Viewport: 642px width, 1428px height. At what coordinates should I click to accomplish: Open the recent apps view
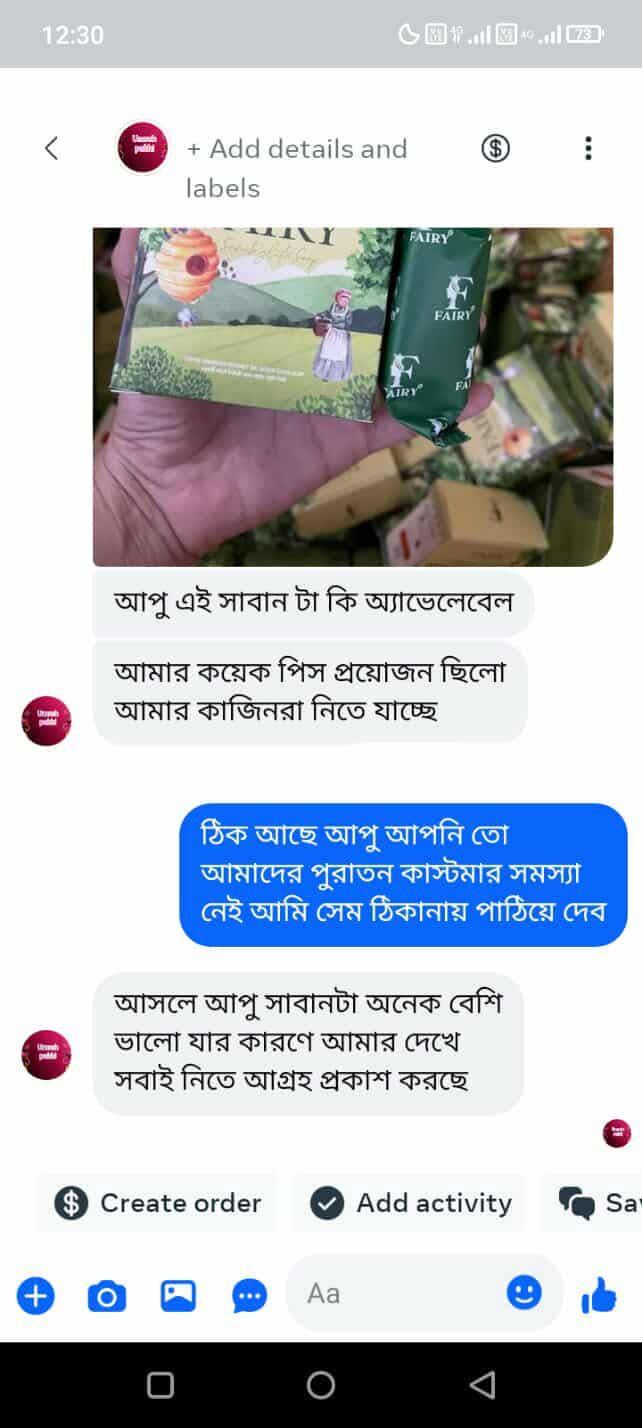(160, 1385)
